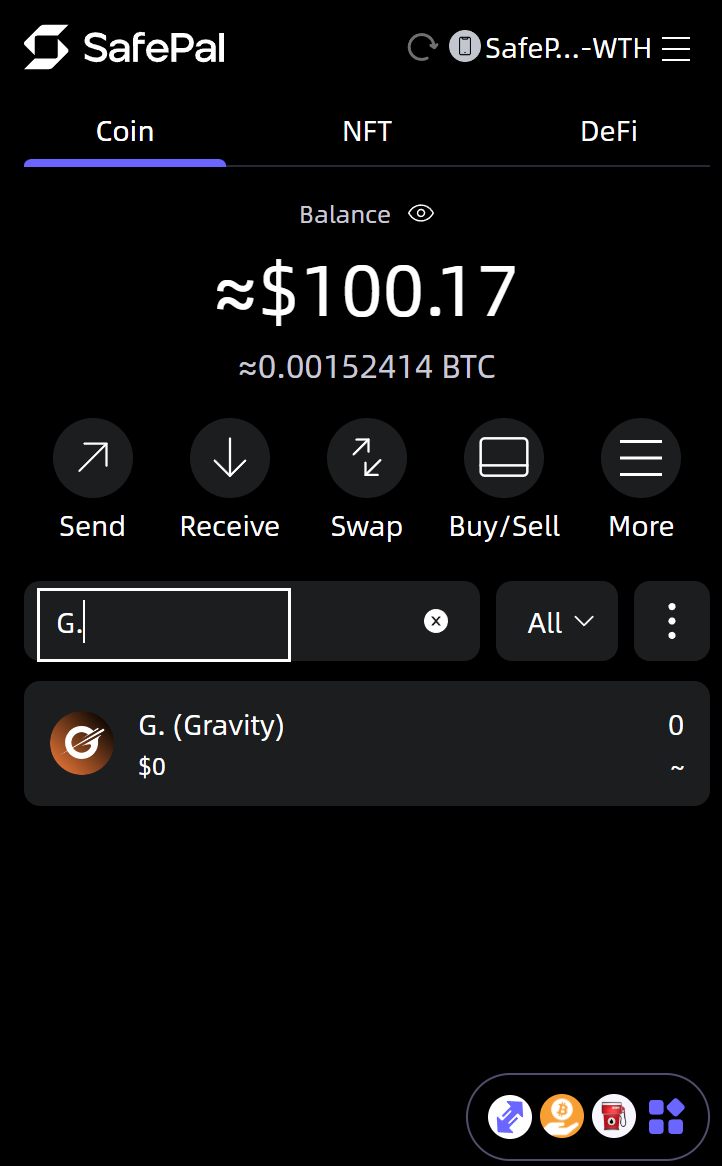Select the Coin tab
Screen dimensions: 722x1166
[125, 132]
